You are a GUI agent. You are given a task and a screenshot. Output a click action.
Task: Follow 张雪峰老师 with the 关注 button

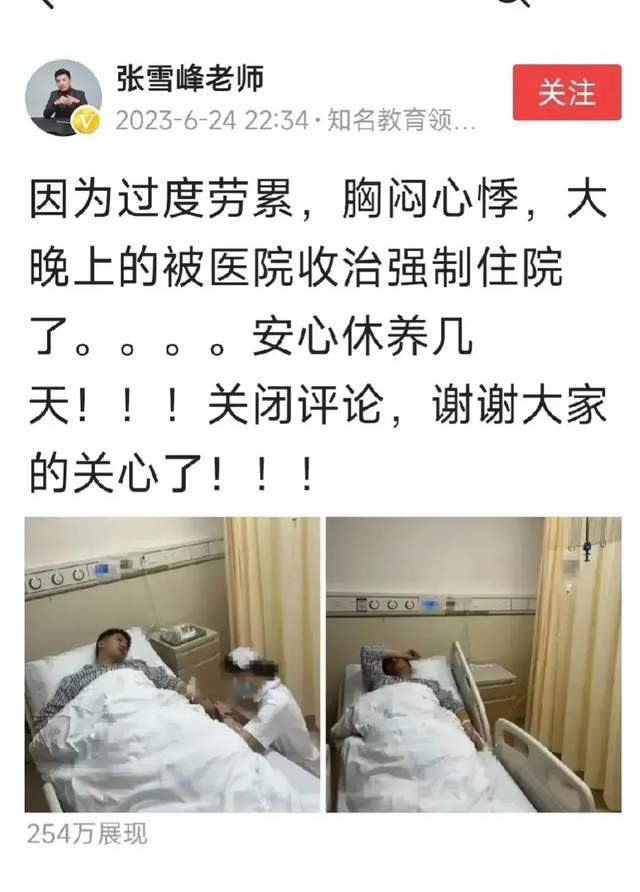click(x=566, y=93)
